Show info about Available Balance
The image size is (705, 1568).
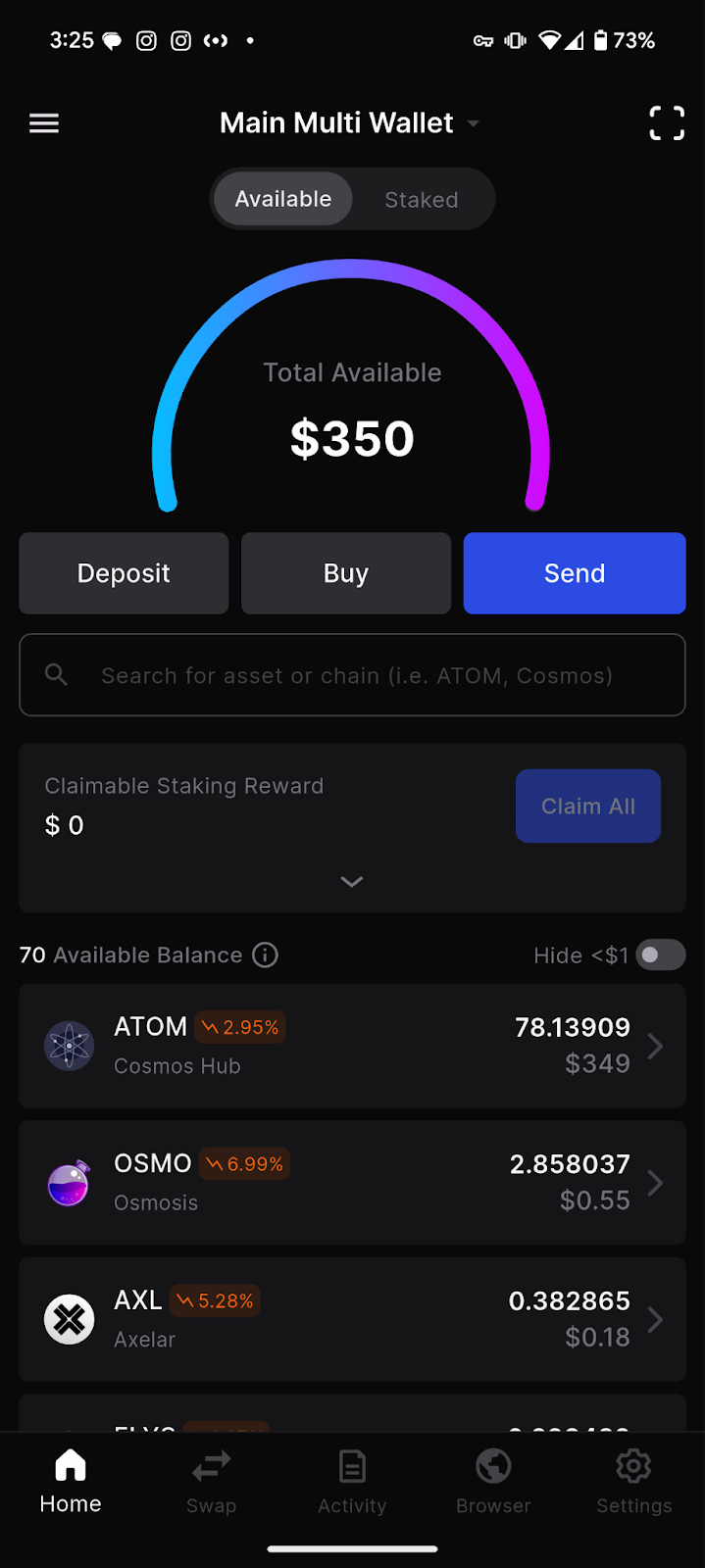pos(266,955)
